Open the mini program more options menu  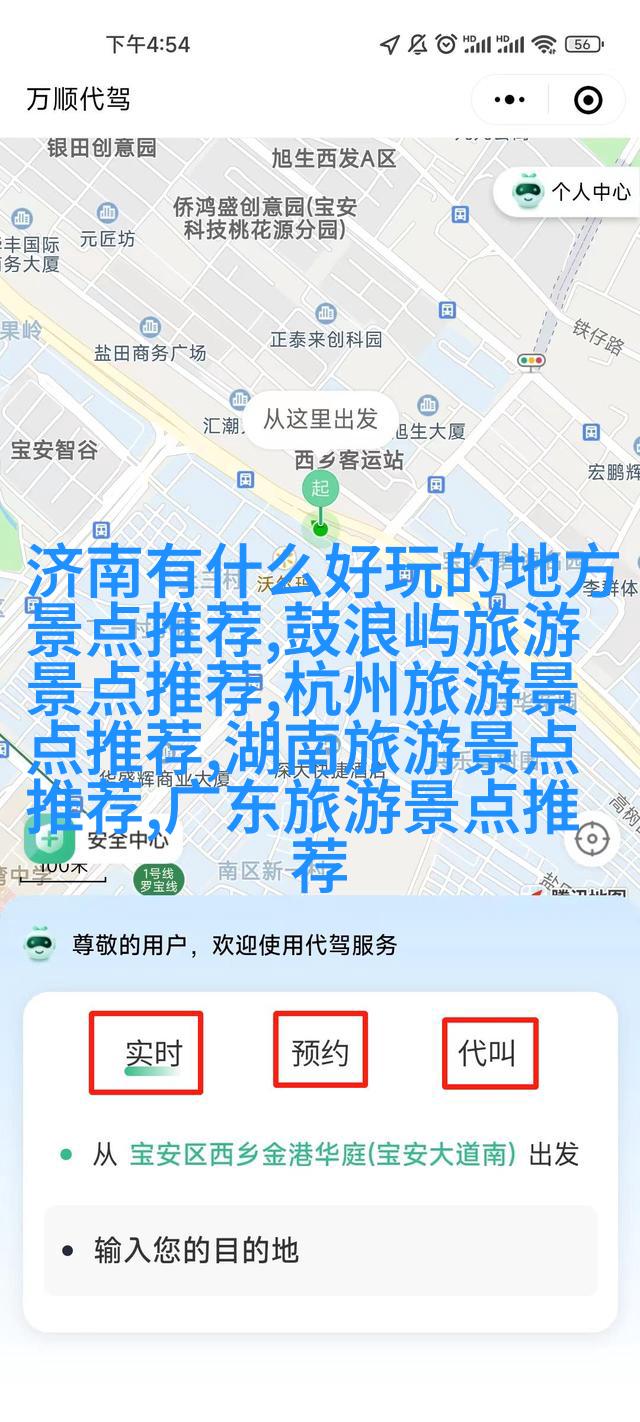[510, 99]
